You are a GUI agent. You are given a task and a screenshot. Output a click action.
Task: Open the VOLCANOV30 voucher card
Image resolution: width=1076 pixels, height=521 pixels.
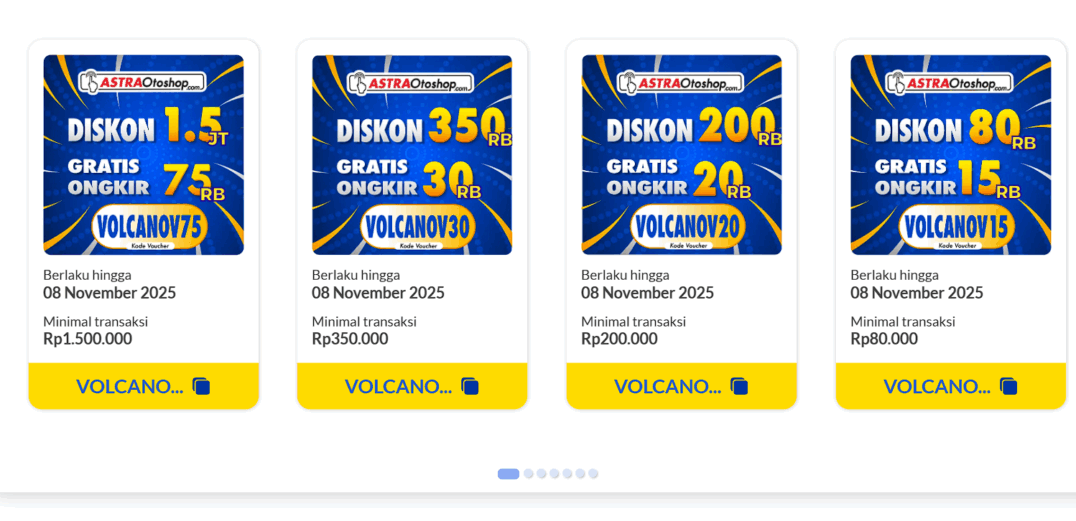[412, 155]
